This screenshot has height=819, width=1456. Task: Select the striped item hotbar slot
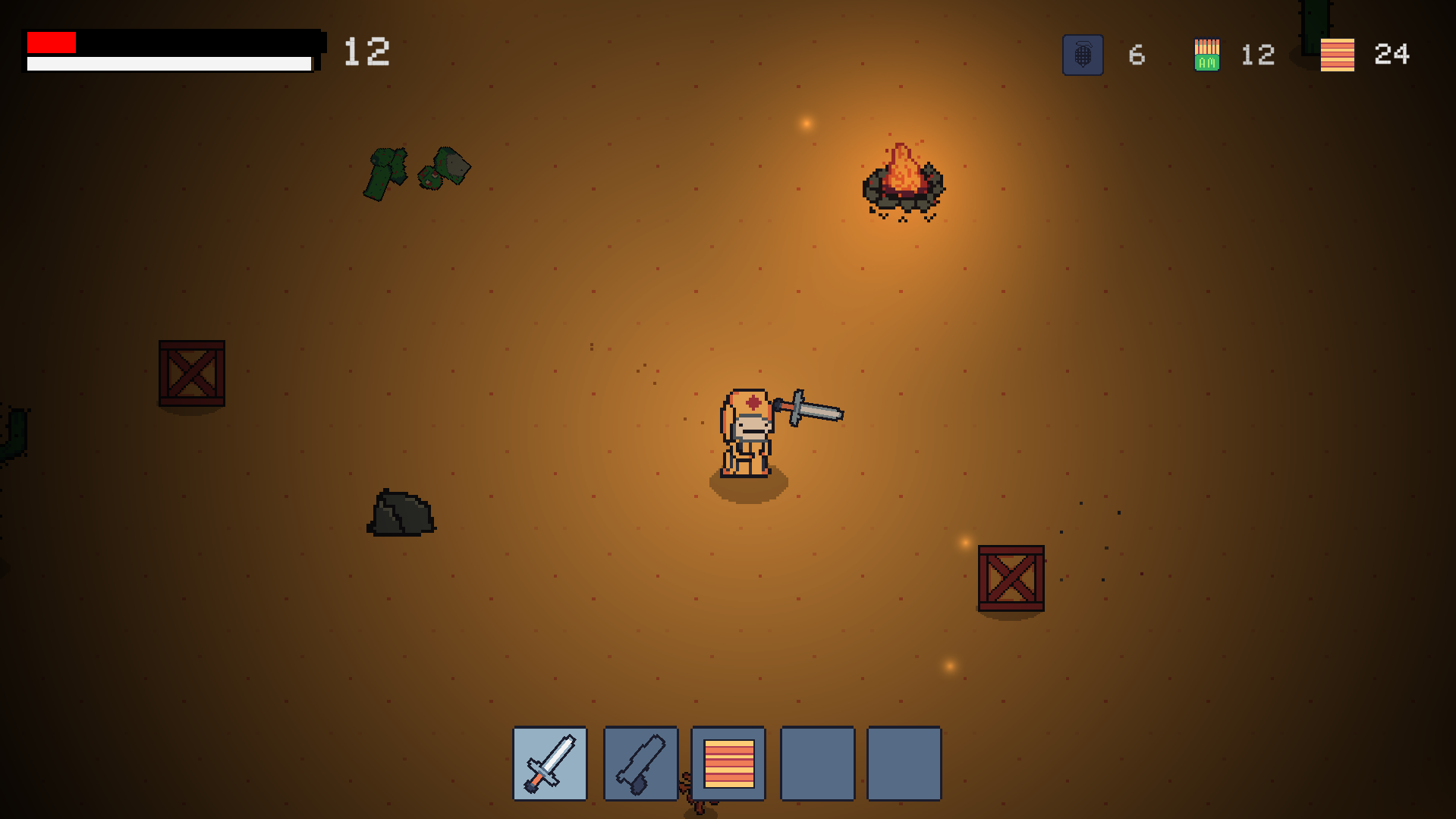click(728, 764)
